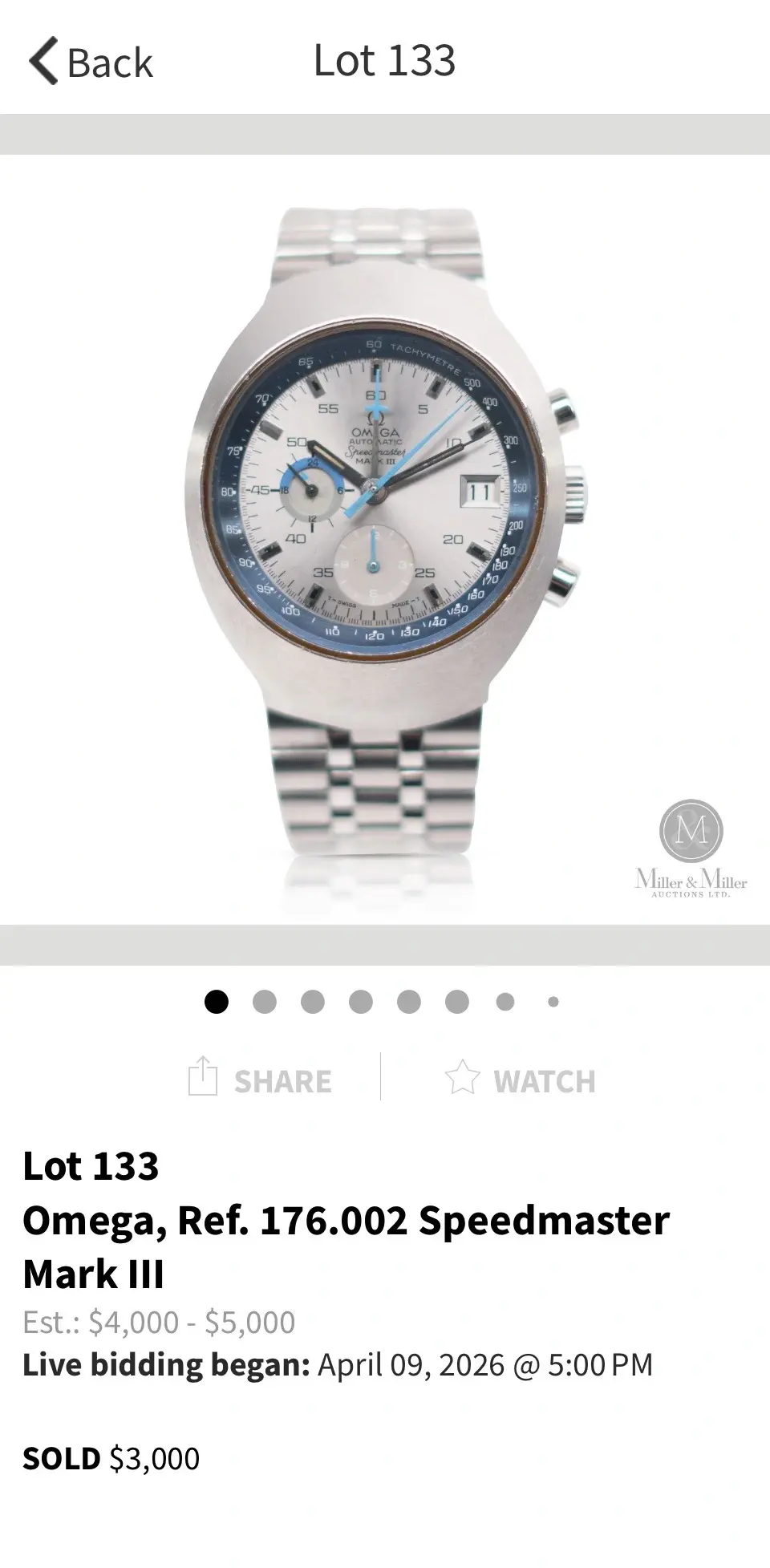Share this Omega Speedmaster lot

(x=260, y=1080)
